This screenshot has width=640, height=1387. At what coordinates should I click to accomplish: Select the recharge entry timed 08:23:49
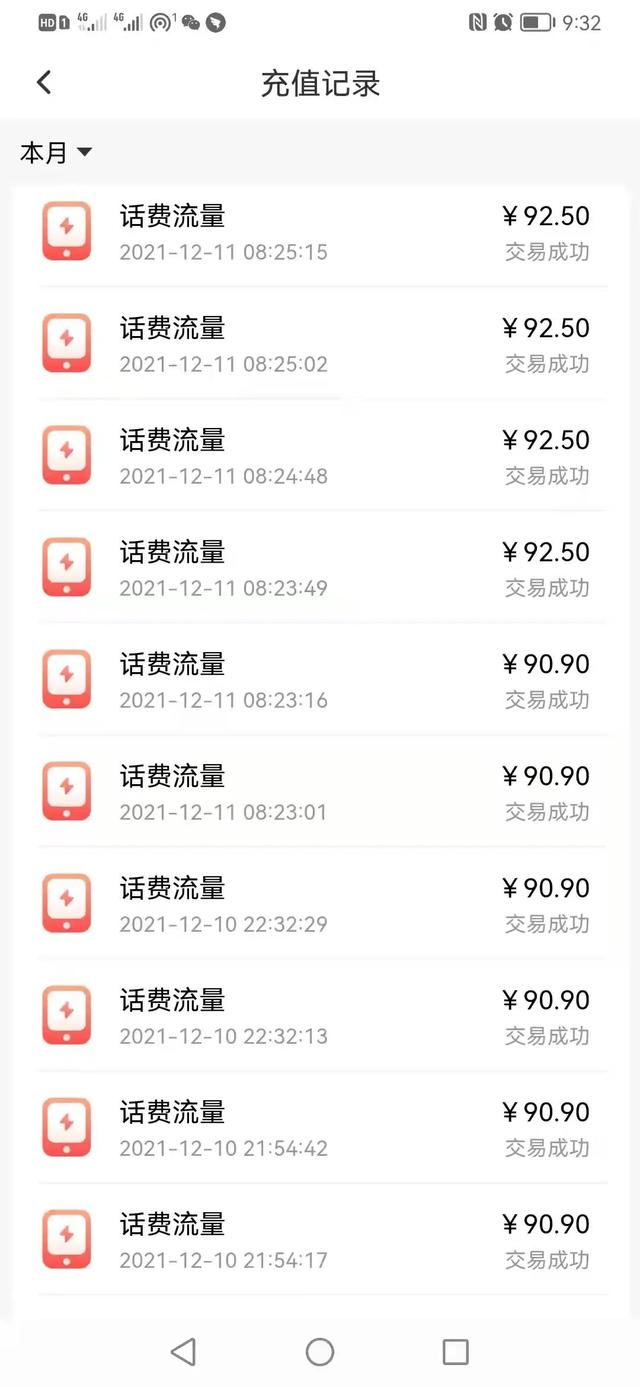point(320,568)
